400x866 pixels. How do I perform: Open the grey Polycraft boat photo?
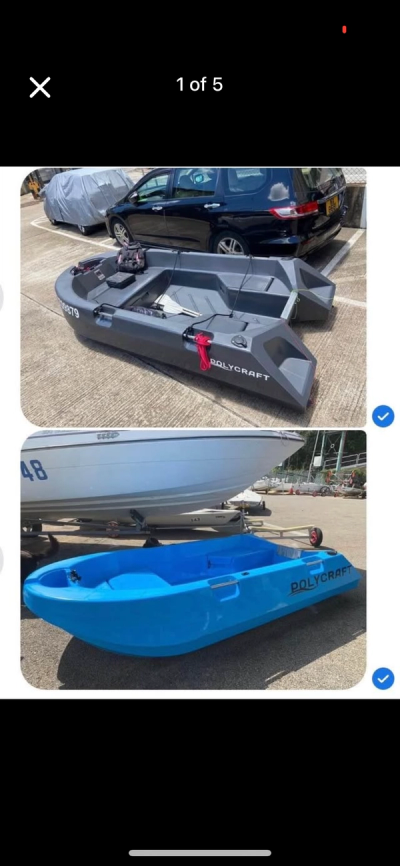[193, 298]
